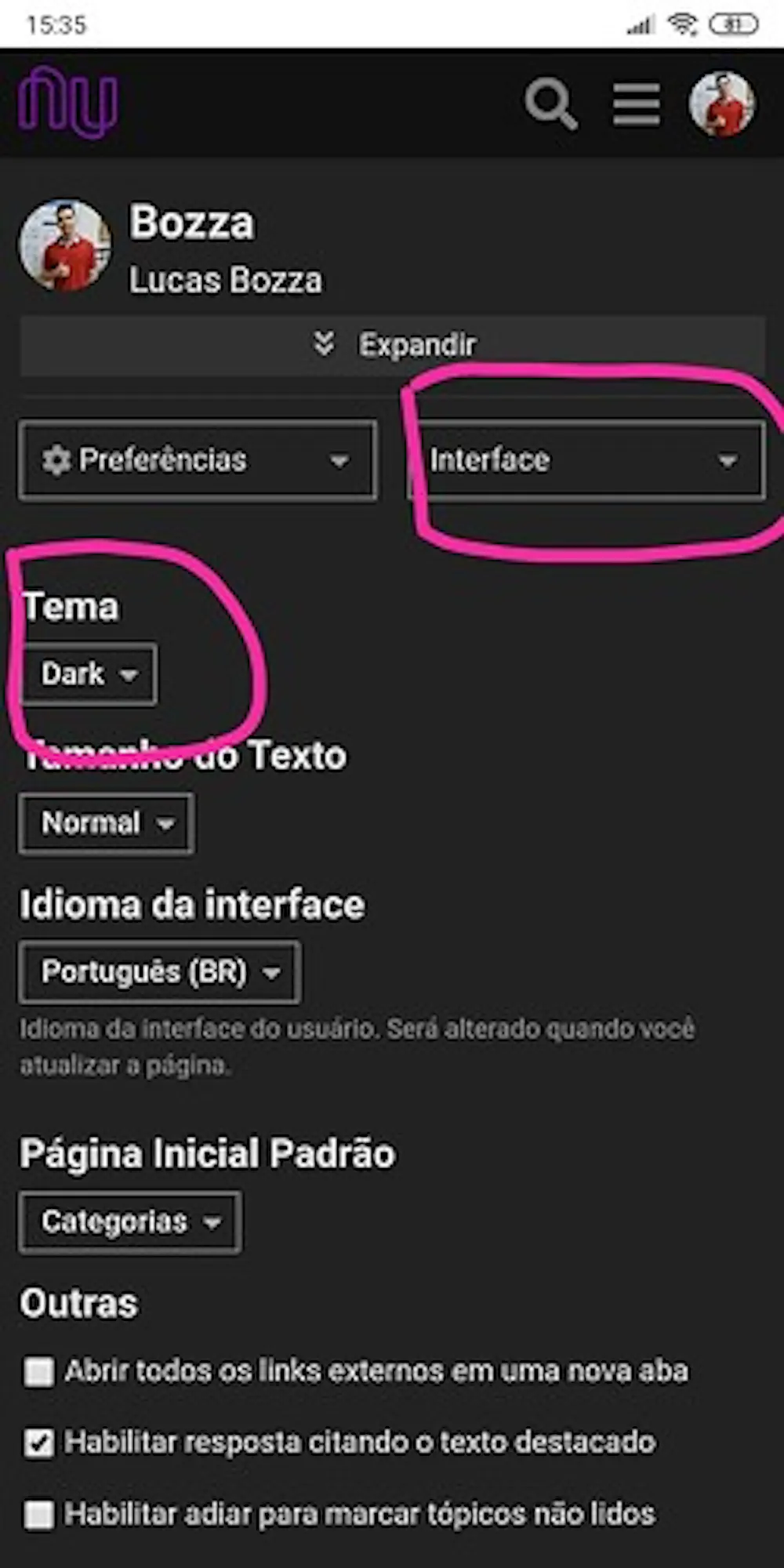
Task: Open the hamburger menu
Action: [636, 103]
